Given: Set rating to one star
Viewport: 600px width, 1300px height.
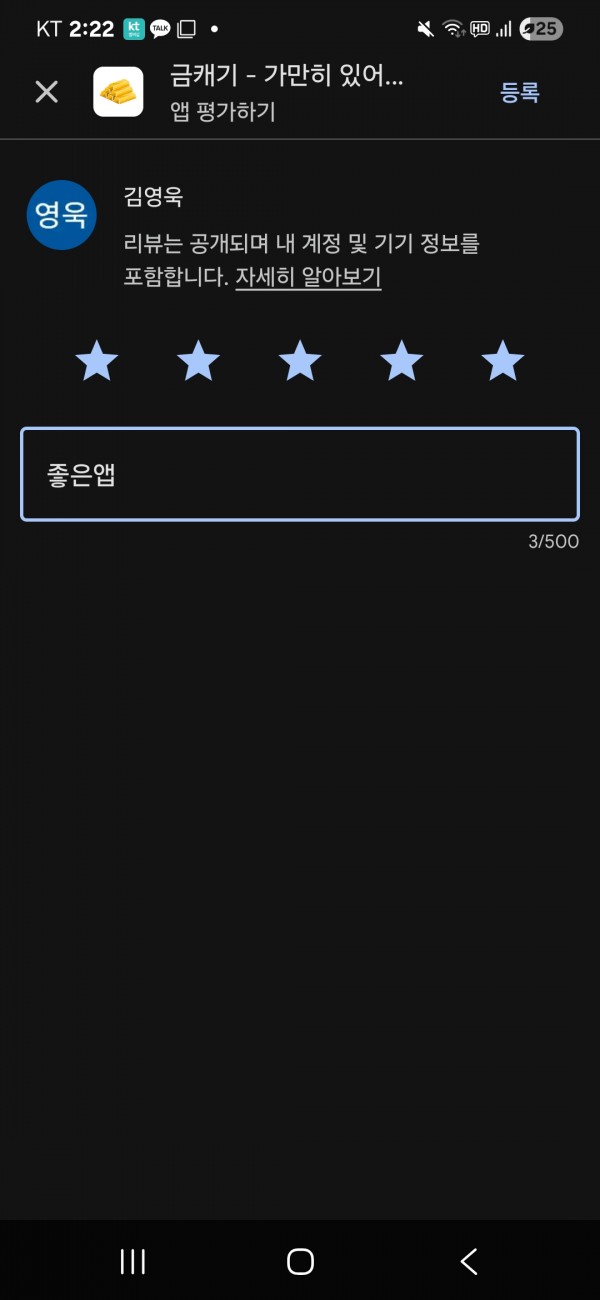Looking at the screenshot, I should 97,361.
